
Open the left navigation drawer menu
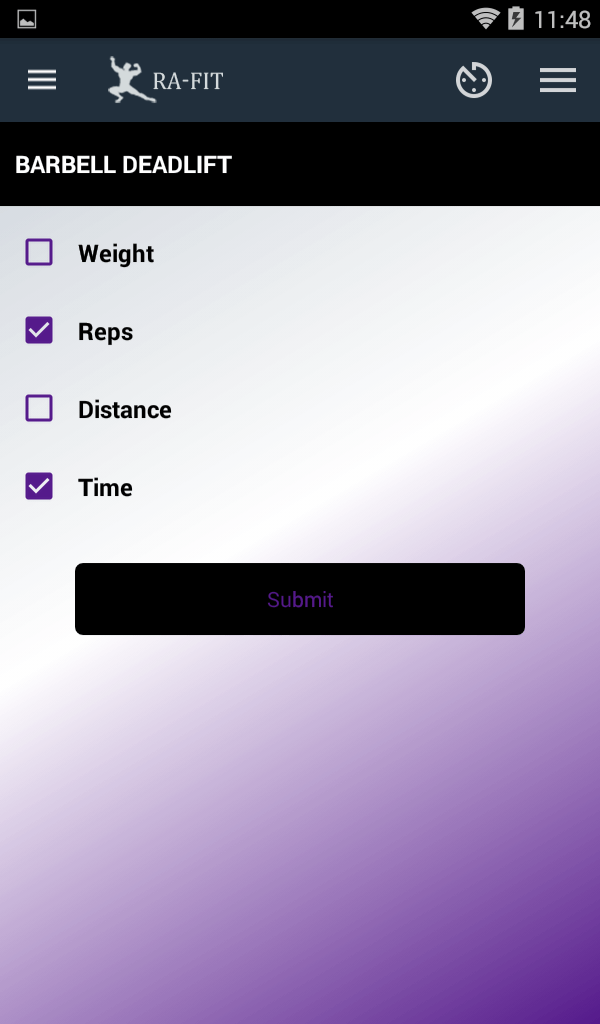tap(42, 81)
